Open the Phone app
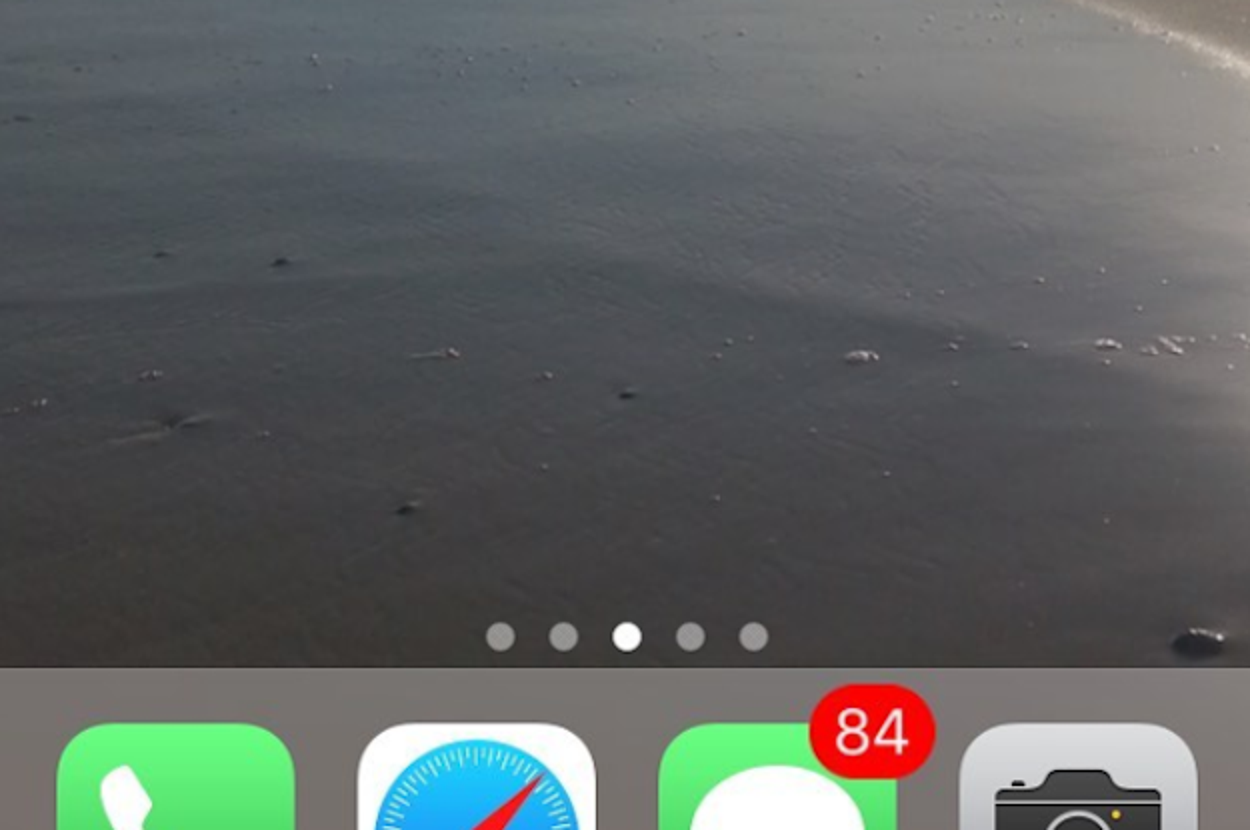The width and height of the screenshot is (1250, 830). 175,778
